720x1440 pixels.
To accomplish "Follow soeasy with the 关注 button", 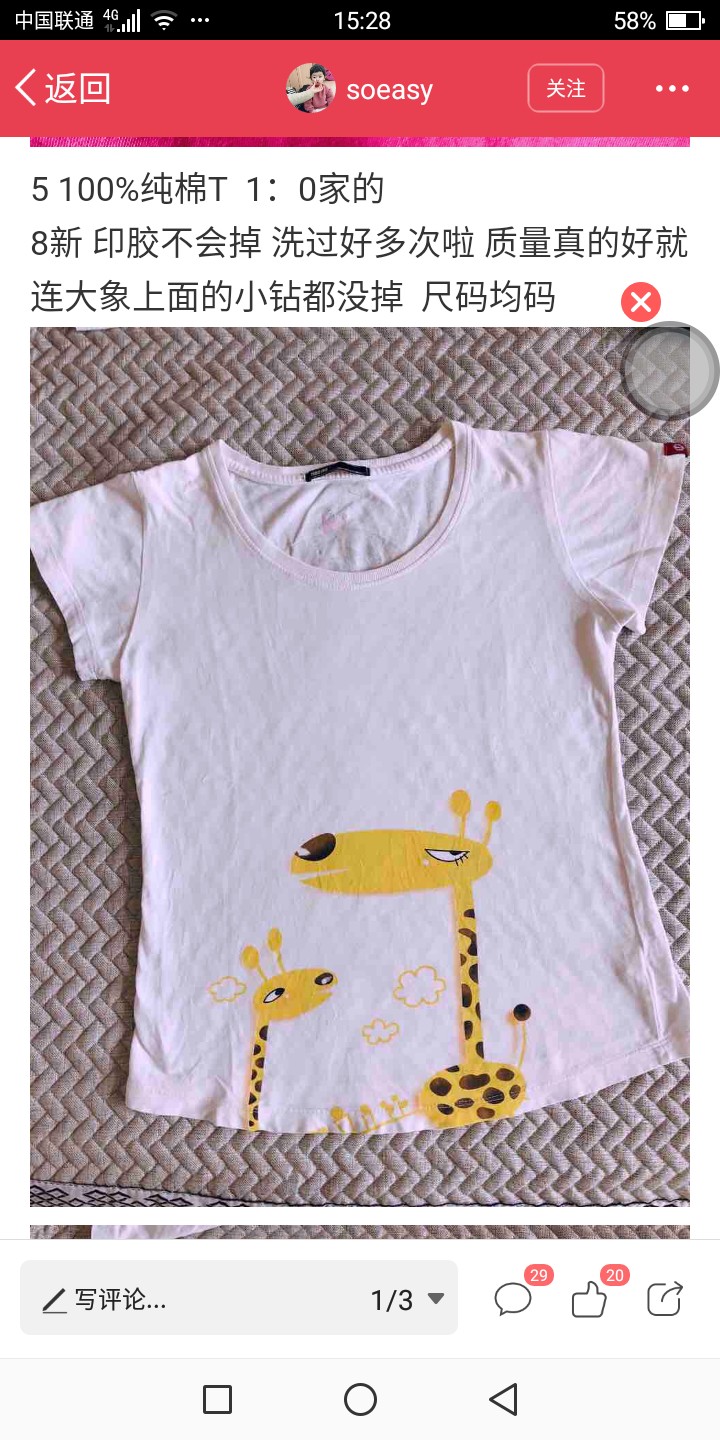I will [x=566, y=88].
